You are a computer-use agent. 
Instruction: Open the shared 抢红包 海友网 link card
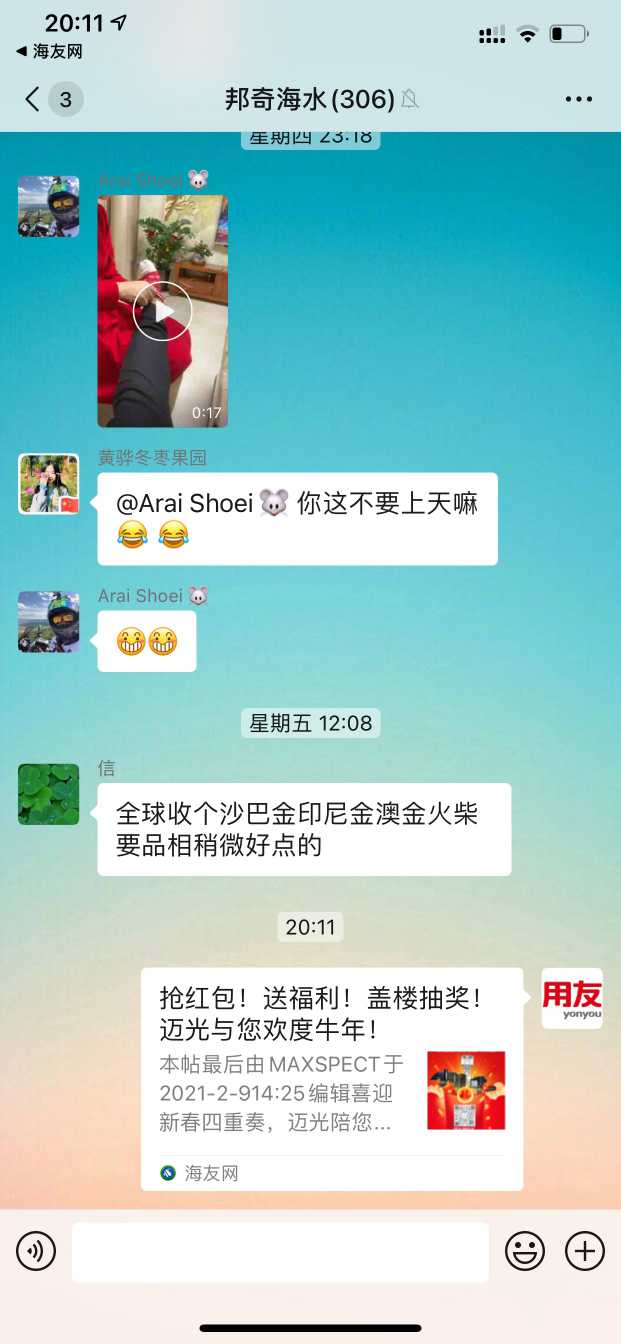(331, 1078)
